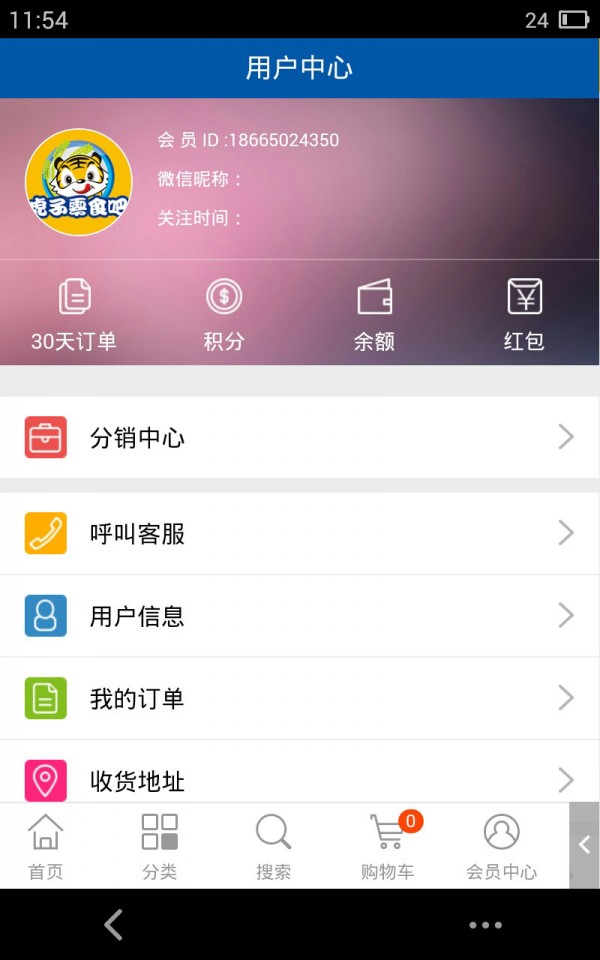600x960 pixels.
Task: Open 余额 wallet balance
Action: click(374, 314)
